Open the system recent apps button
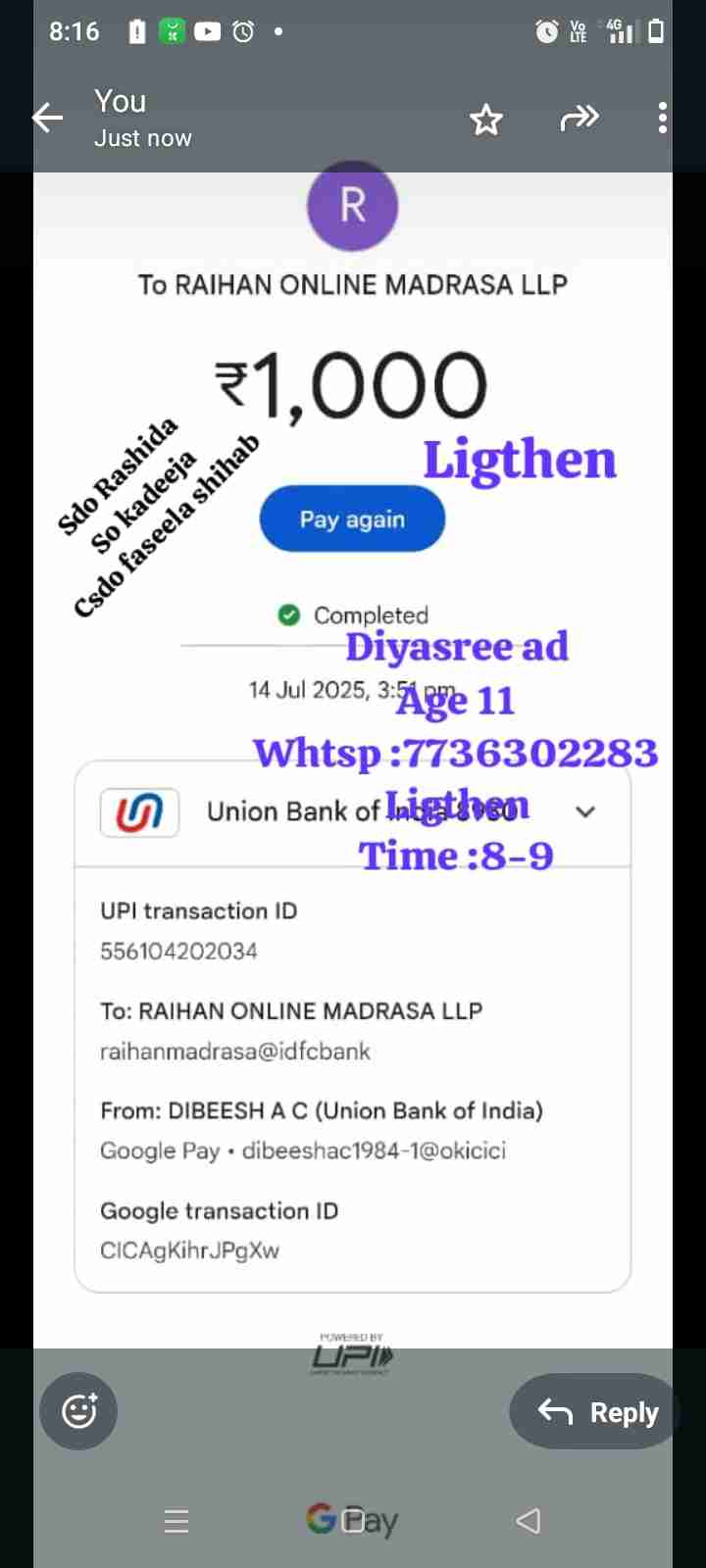 pos(176,1521)
